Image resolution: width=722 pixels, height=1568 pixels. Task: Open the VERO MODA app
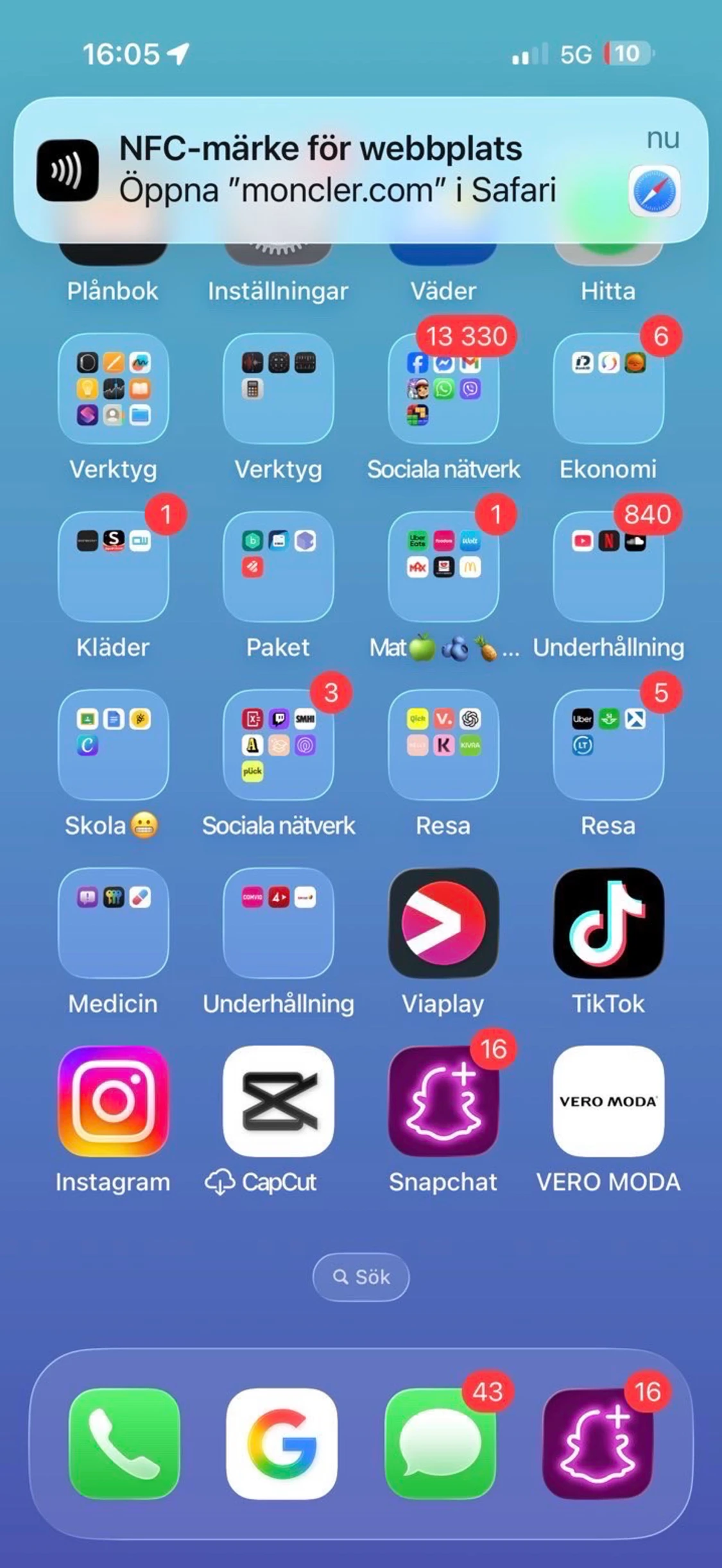click(608, 1101)
